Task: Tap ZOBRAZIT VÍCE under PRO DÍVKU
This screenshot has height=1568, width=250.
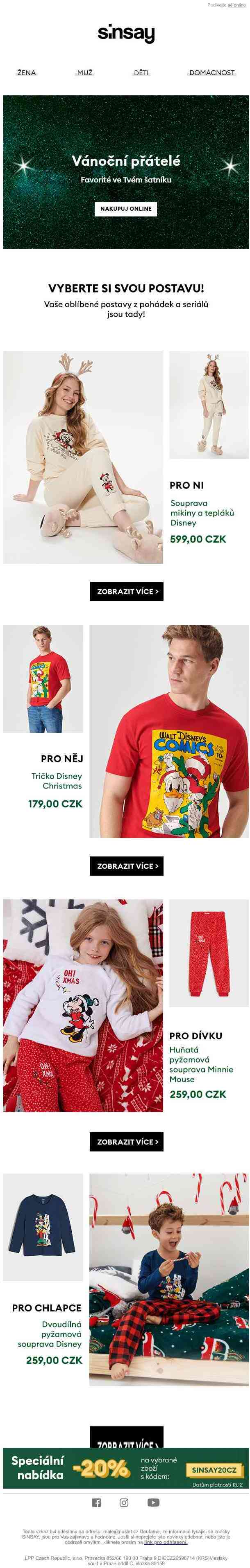Action: point(126,1141)
